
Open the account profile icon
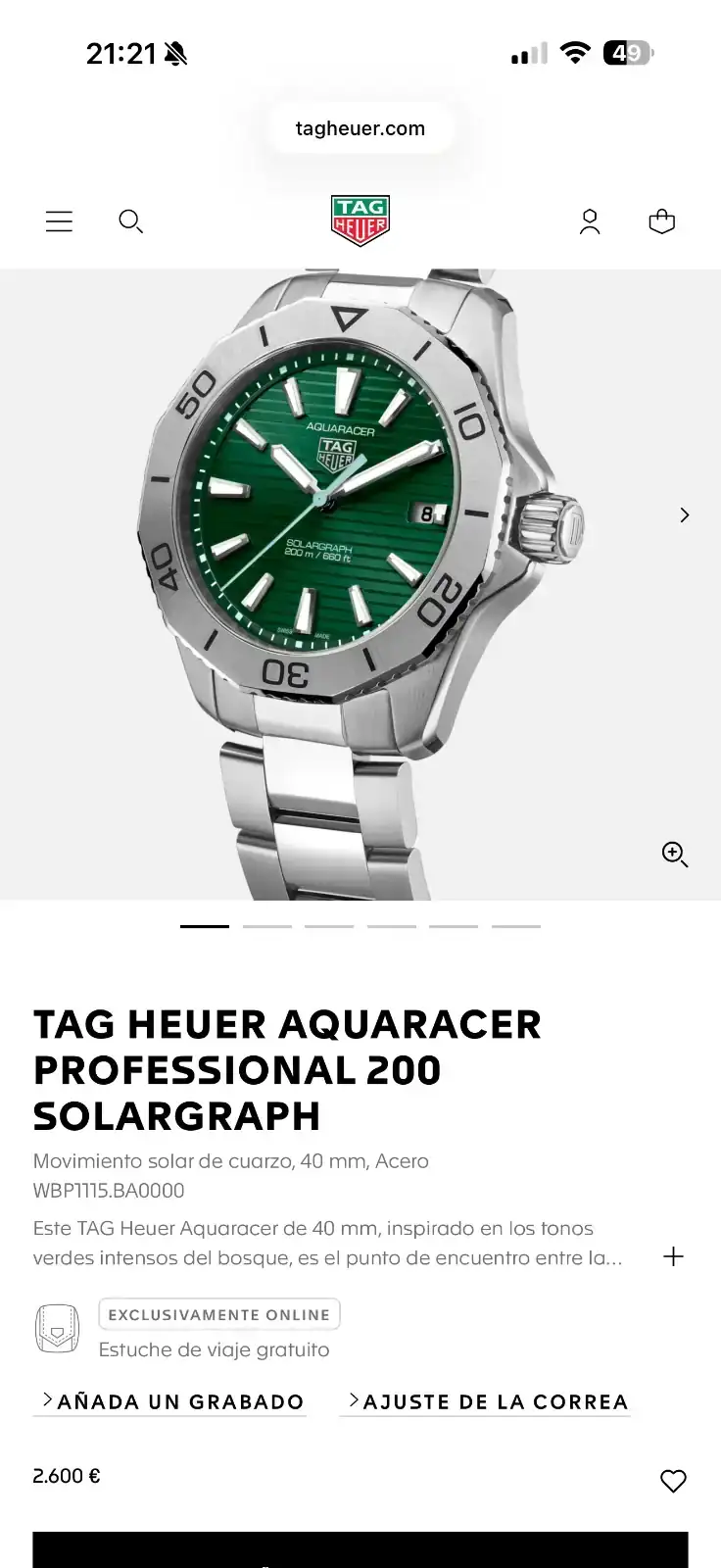pos(590,221)
